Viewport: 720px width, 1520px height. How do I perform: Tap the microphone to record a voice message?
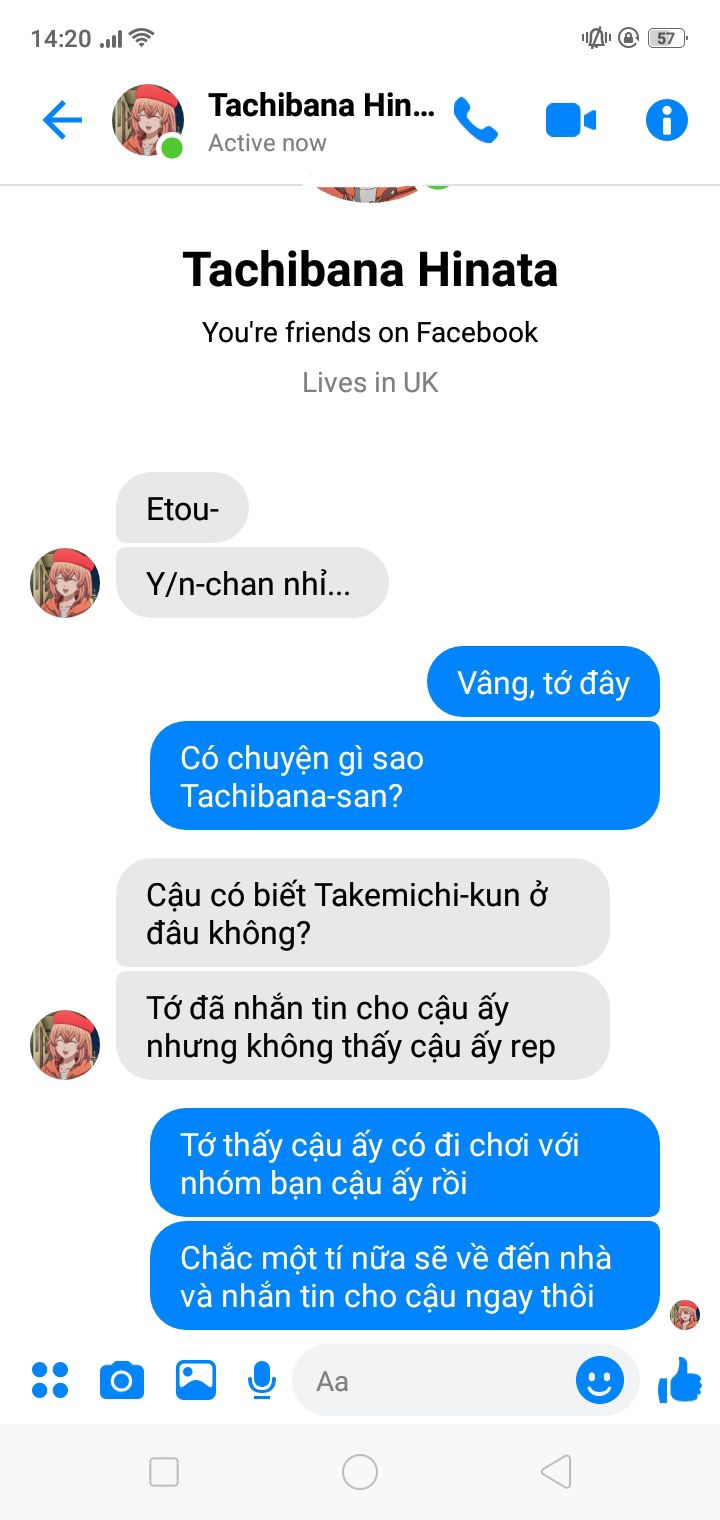[x=262, y=1381]
